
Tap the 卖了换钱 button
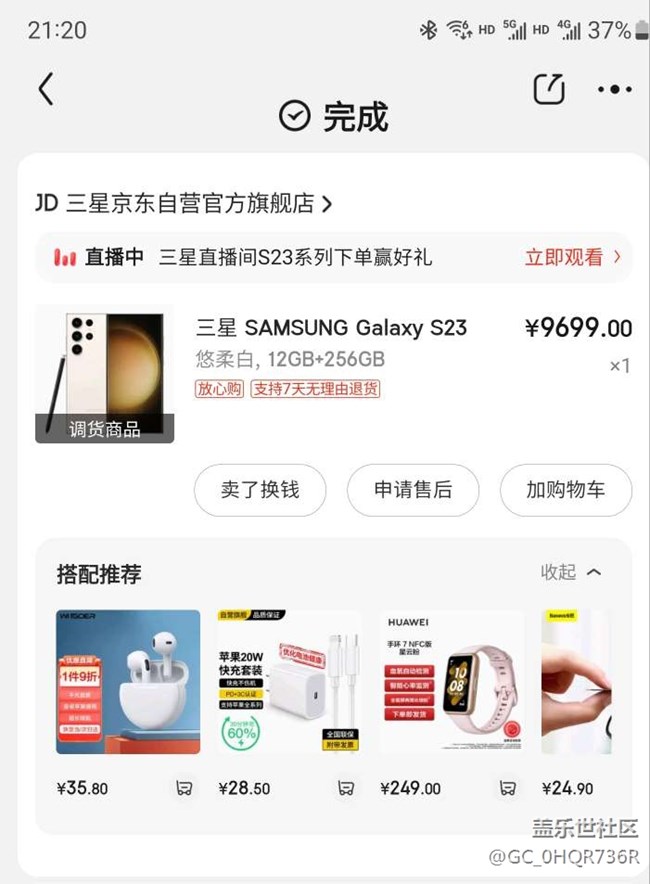pyautogui.click(x=260, y=490)
